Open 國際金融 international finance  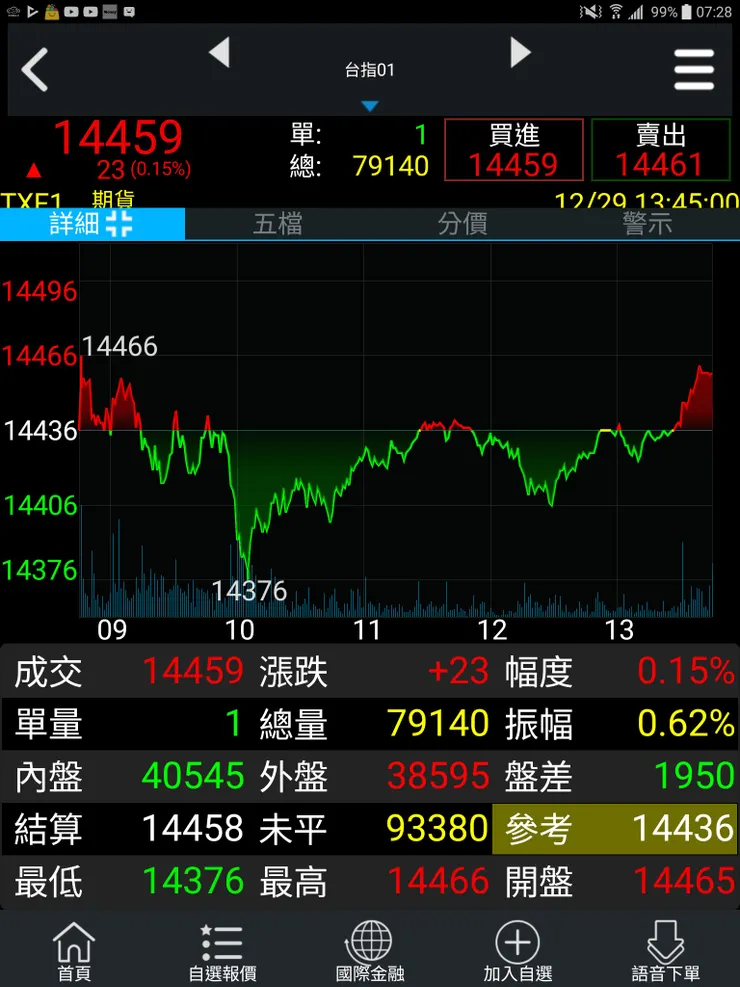click(x=370, y=951)
